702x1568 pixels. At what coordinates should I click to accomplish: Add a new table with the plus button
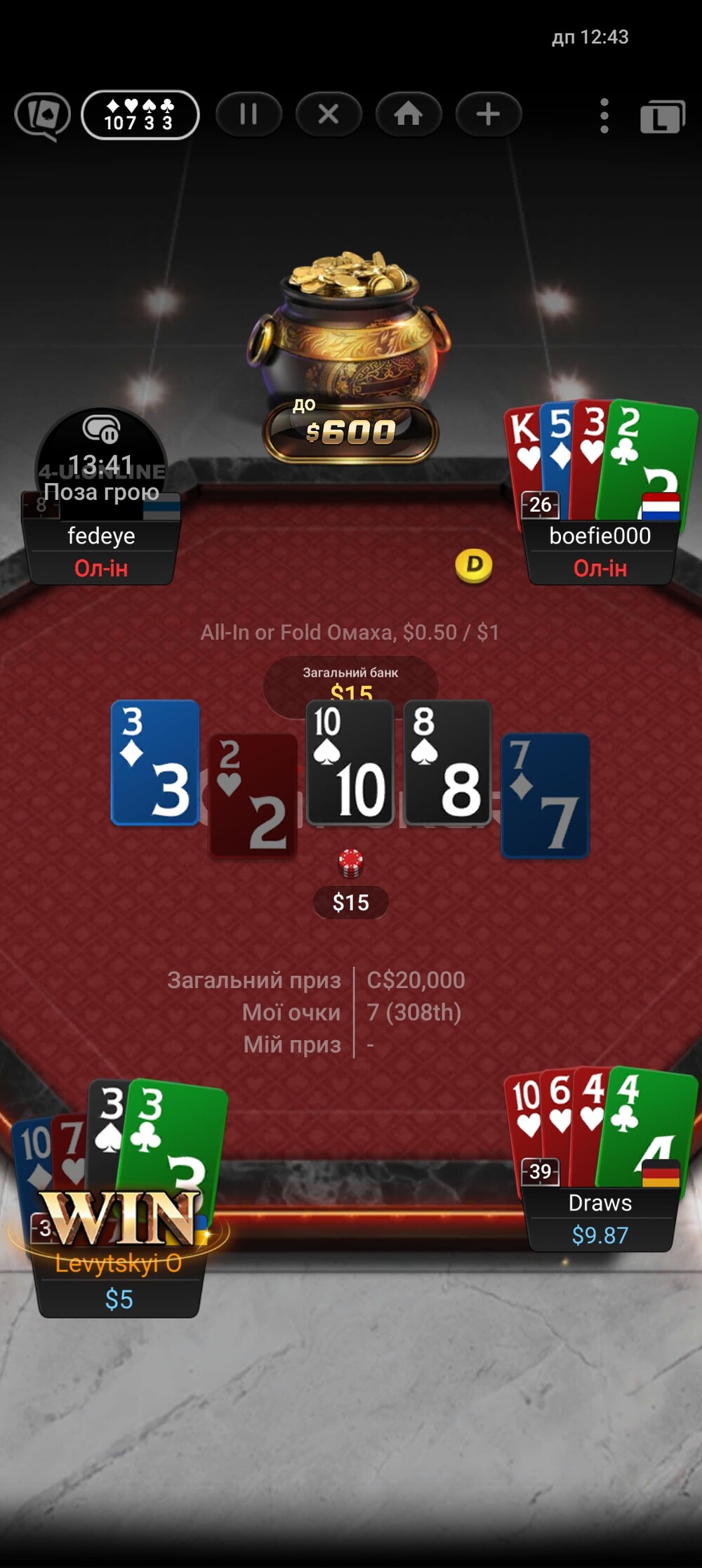pos(489,114)
